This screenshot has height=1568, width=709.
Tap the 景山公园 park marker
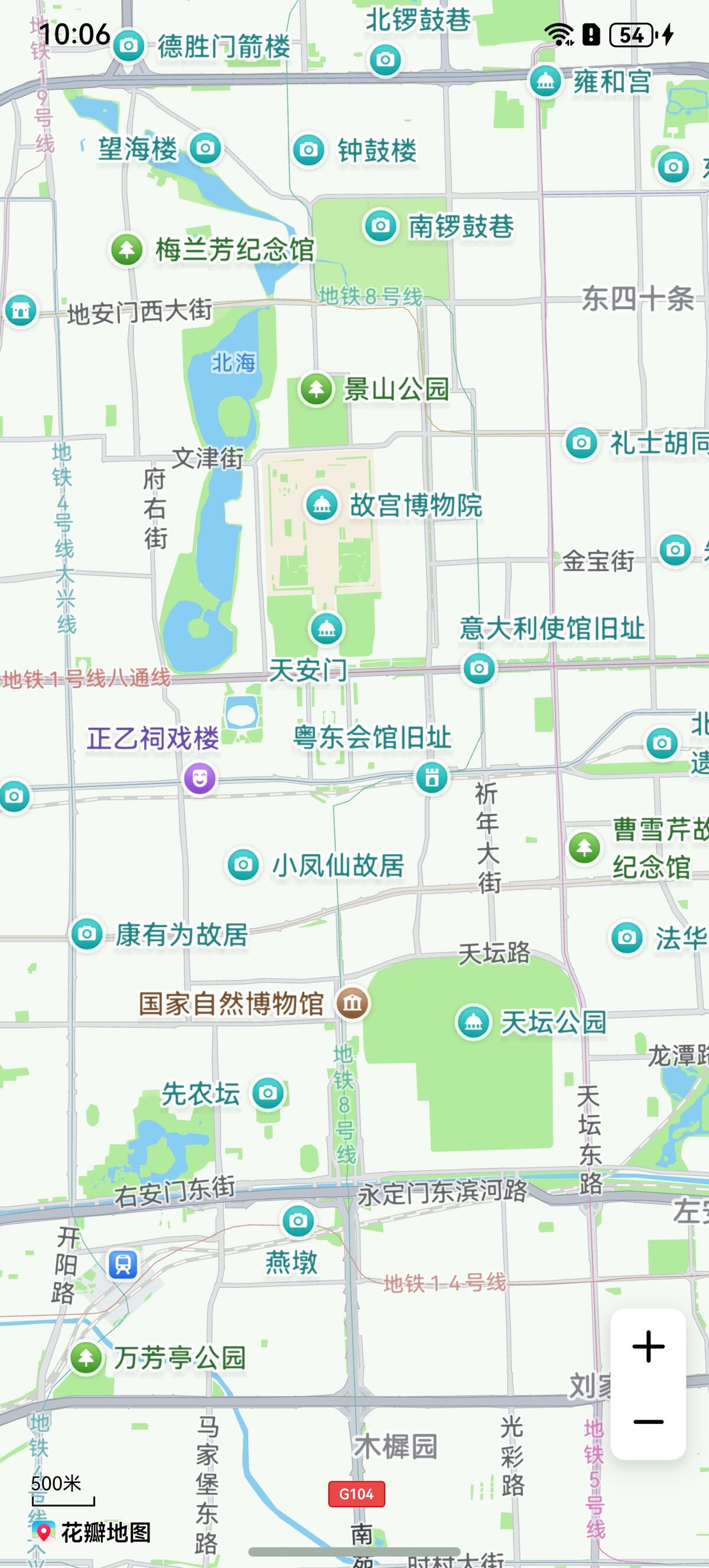pos(316,389)
